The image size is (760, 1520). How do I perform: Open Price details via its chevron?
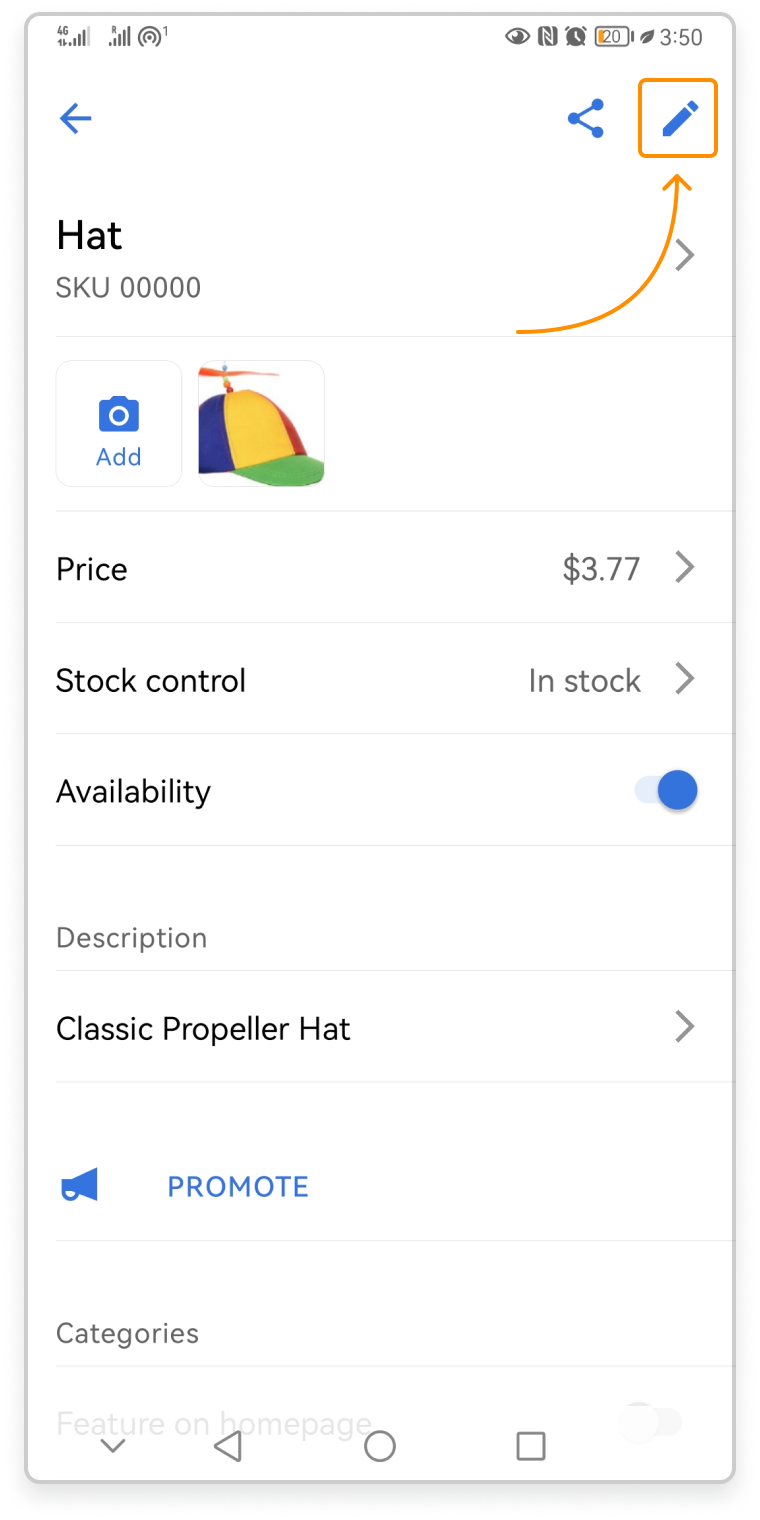pos(685,568)
